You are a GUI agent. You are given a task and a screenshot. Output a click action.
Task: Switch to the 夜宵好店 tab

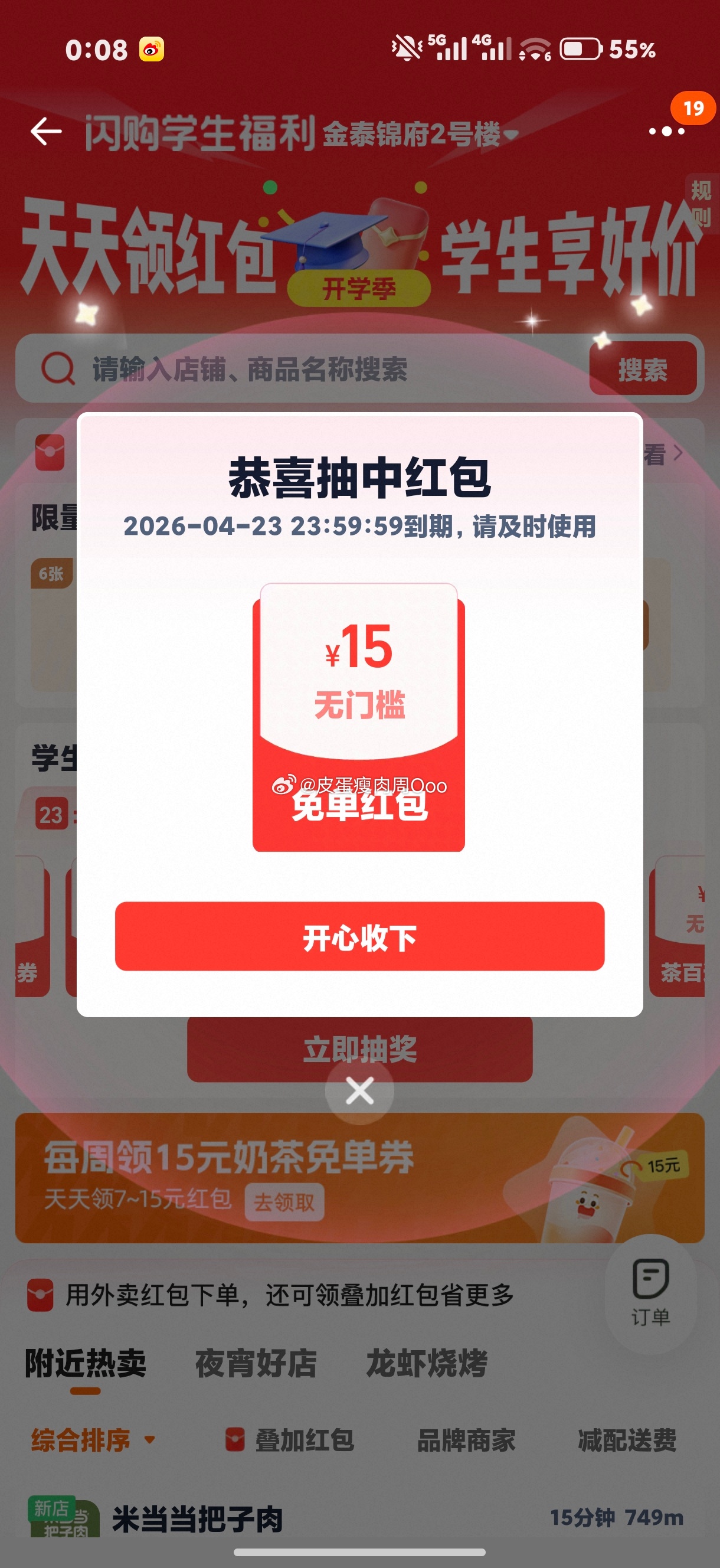[256, 1364]
